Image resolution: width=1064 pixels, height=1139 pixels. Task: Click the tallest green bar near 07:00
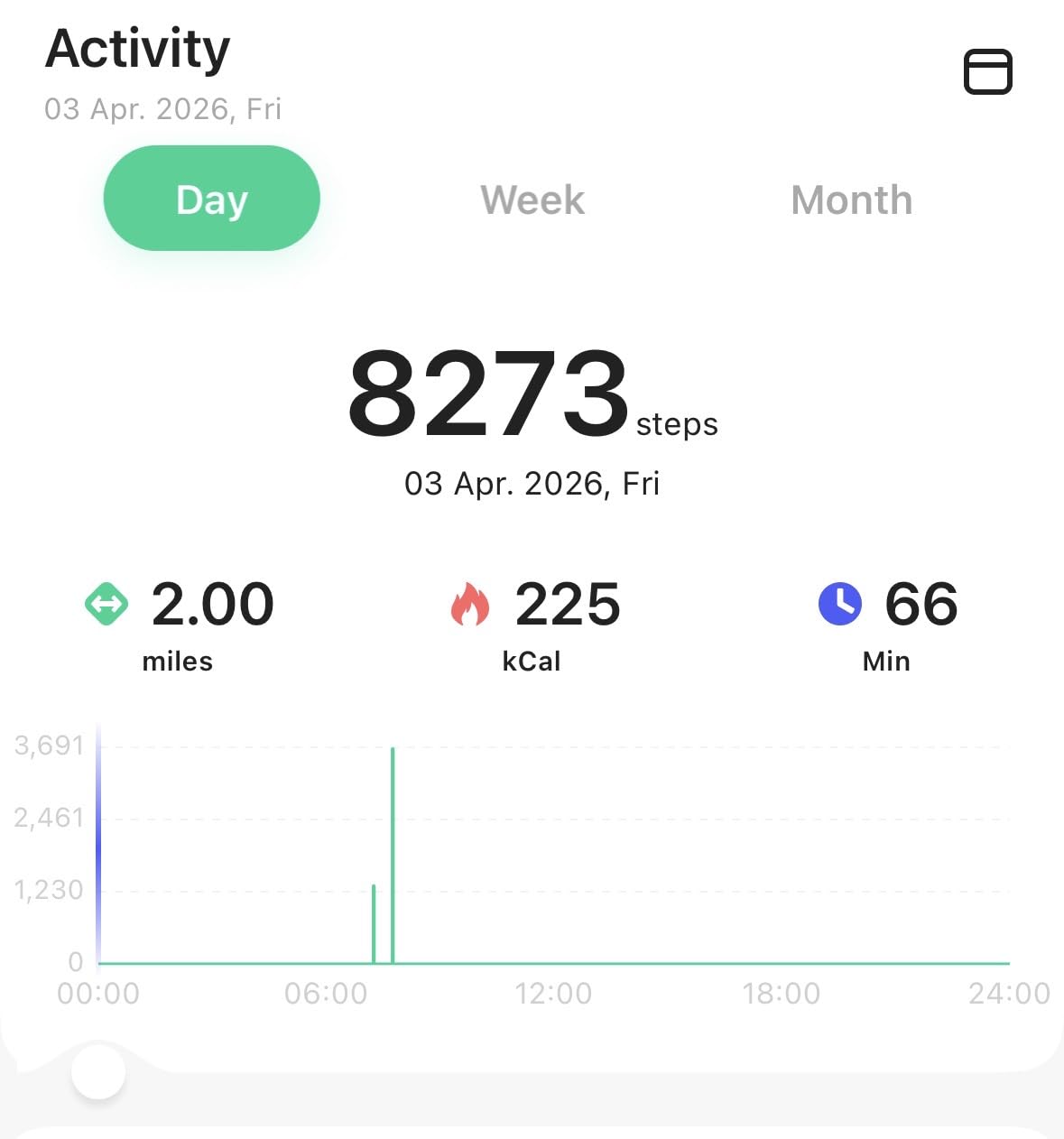(393, 853)
